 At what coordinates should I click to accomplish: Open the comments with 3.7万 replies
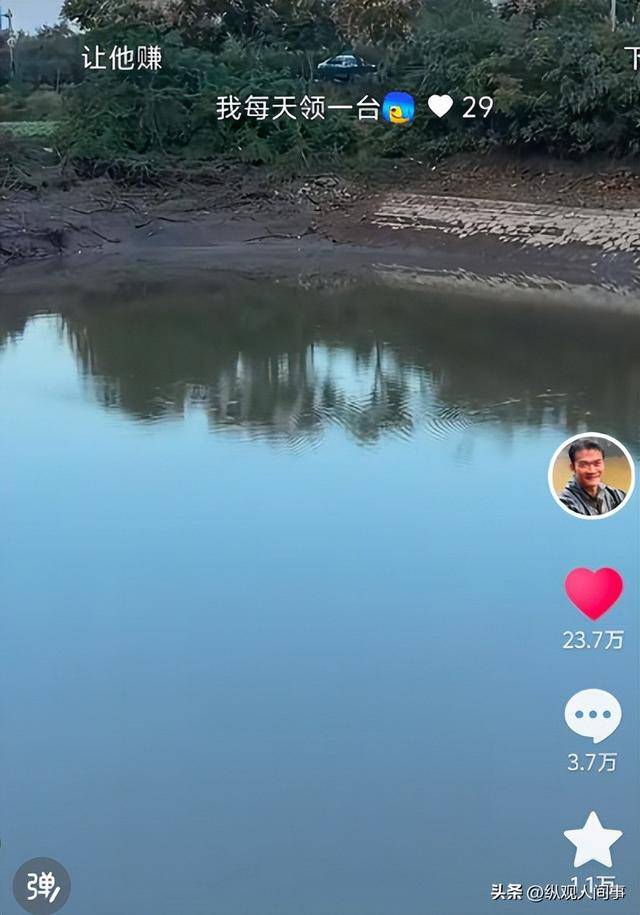pos(592,716)
